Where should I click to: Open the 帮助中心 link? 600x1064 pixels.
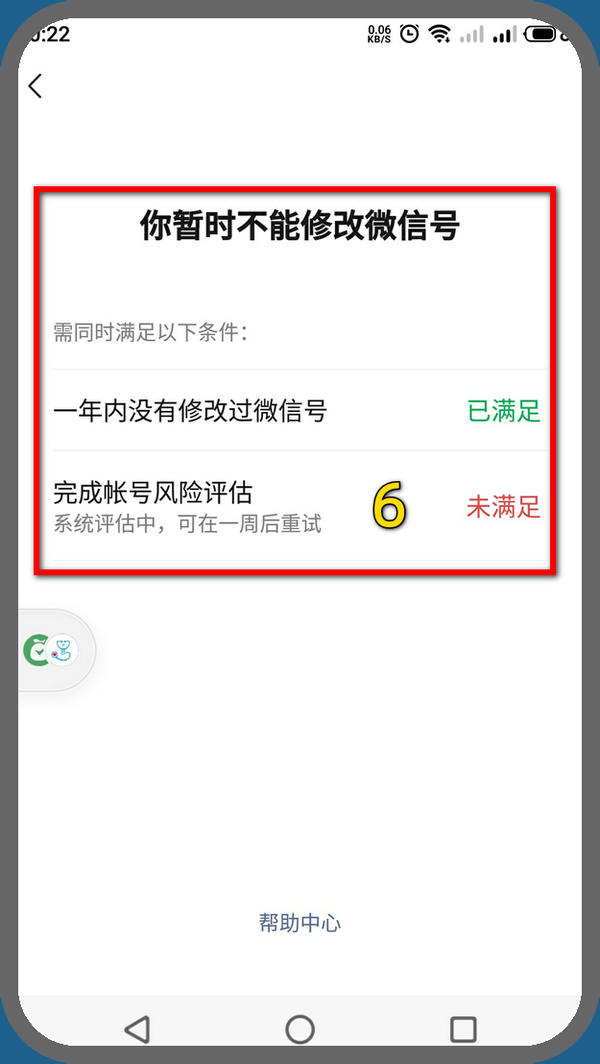[299, 923]
